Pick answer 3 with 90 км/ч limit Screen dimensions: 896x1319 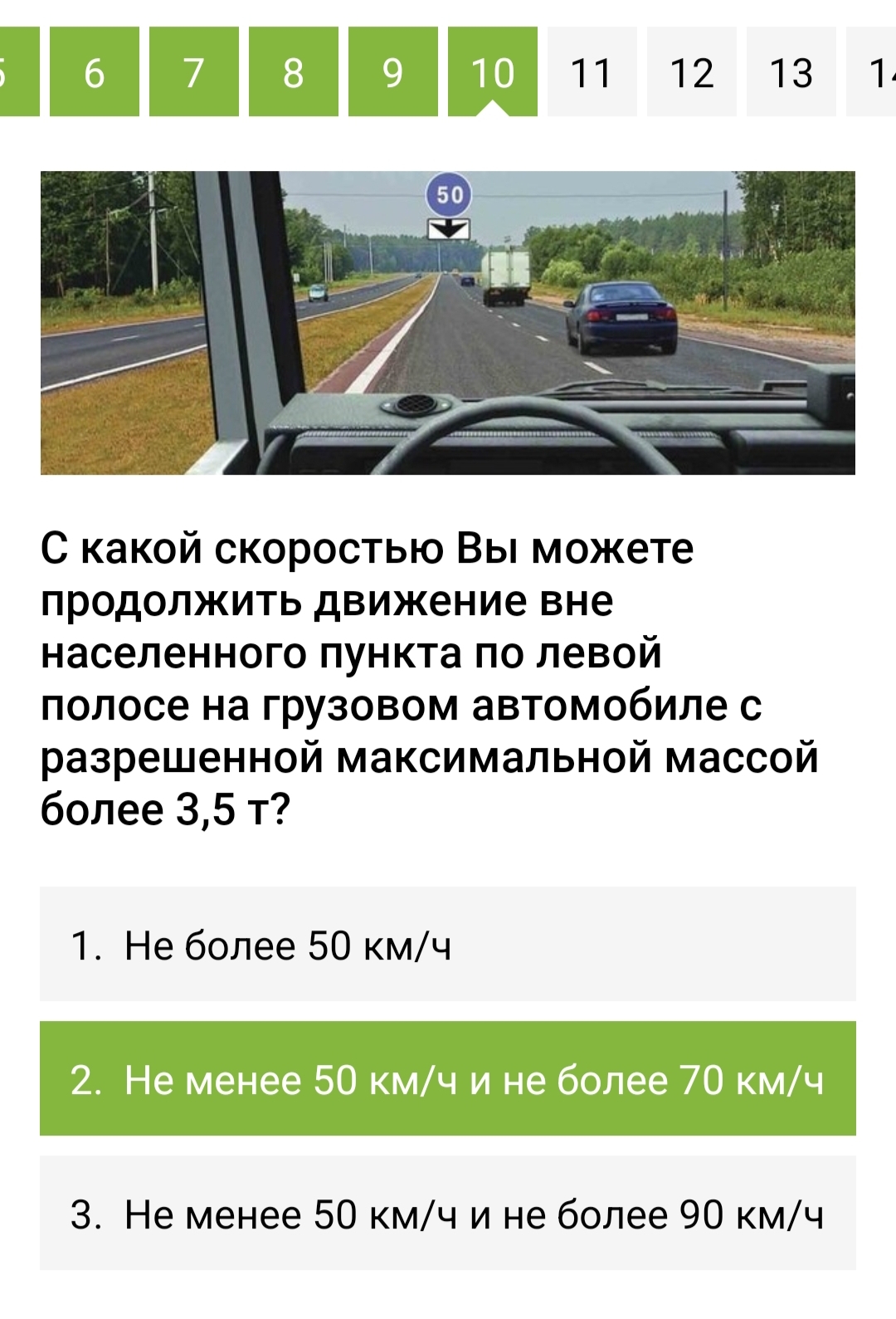click(x=448, y=1213)
